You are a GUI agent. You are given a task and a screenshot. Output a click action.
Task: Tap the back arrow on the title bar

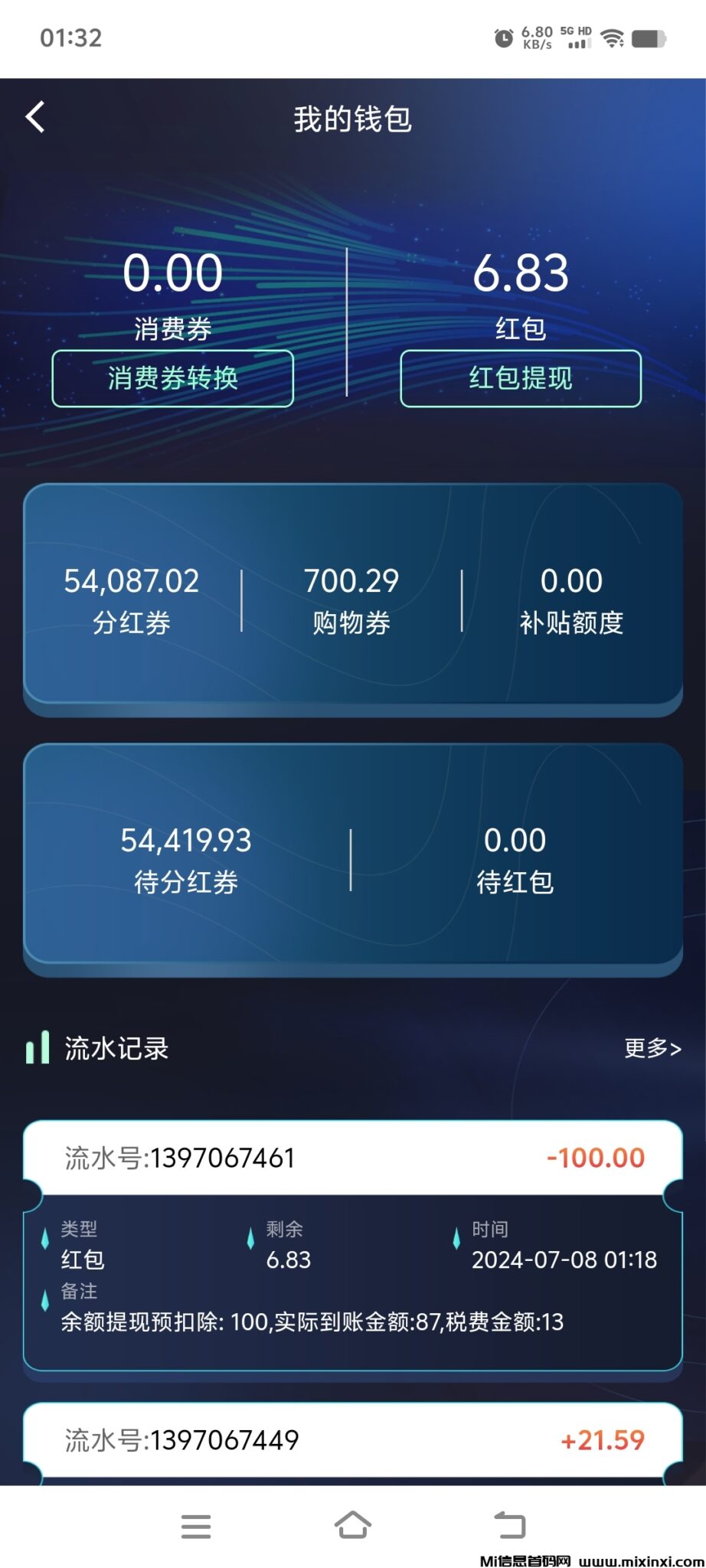pyautogui.click(x=35, y=116)
